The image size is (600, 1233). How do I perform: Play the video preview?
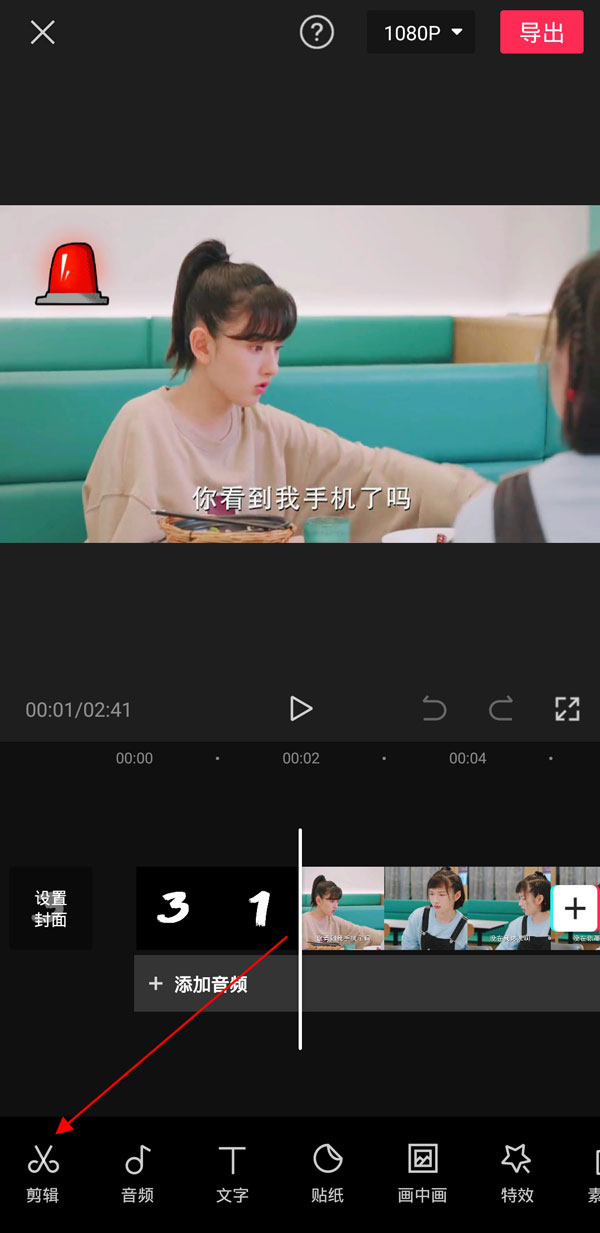[x=300, y=709]
